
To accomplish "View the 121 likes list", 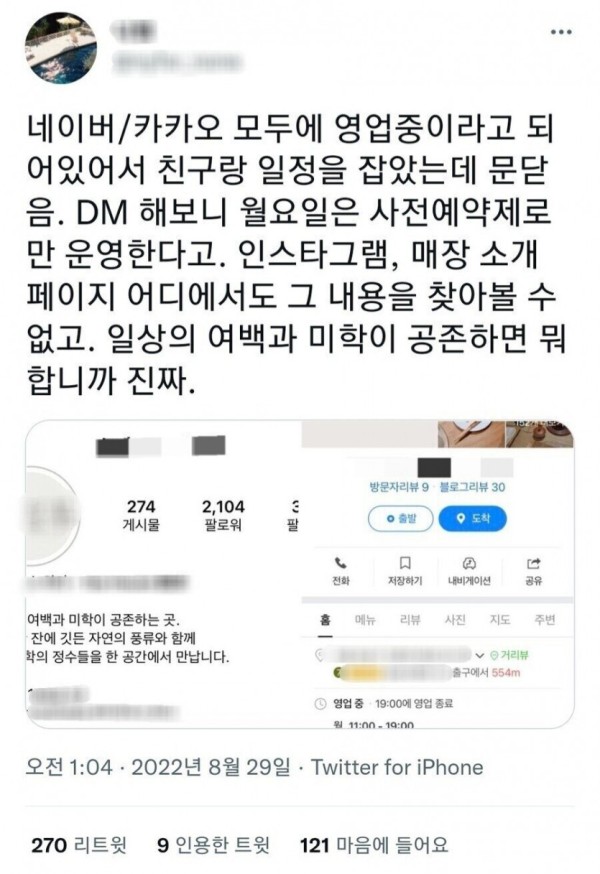I will point(374,845).
